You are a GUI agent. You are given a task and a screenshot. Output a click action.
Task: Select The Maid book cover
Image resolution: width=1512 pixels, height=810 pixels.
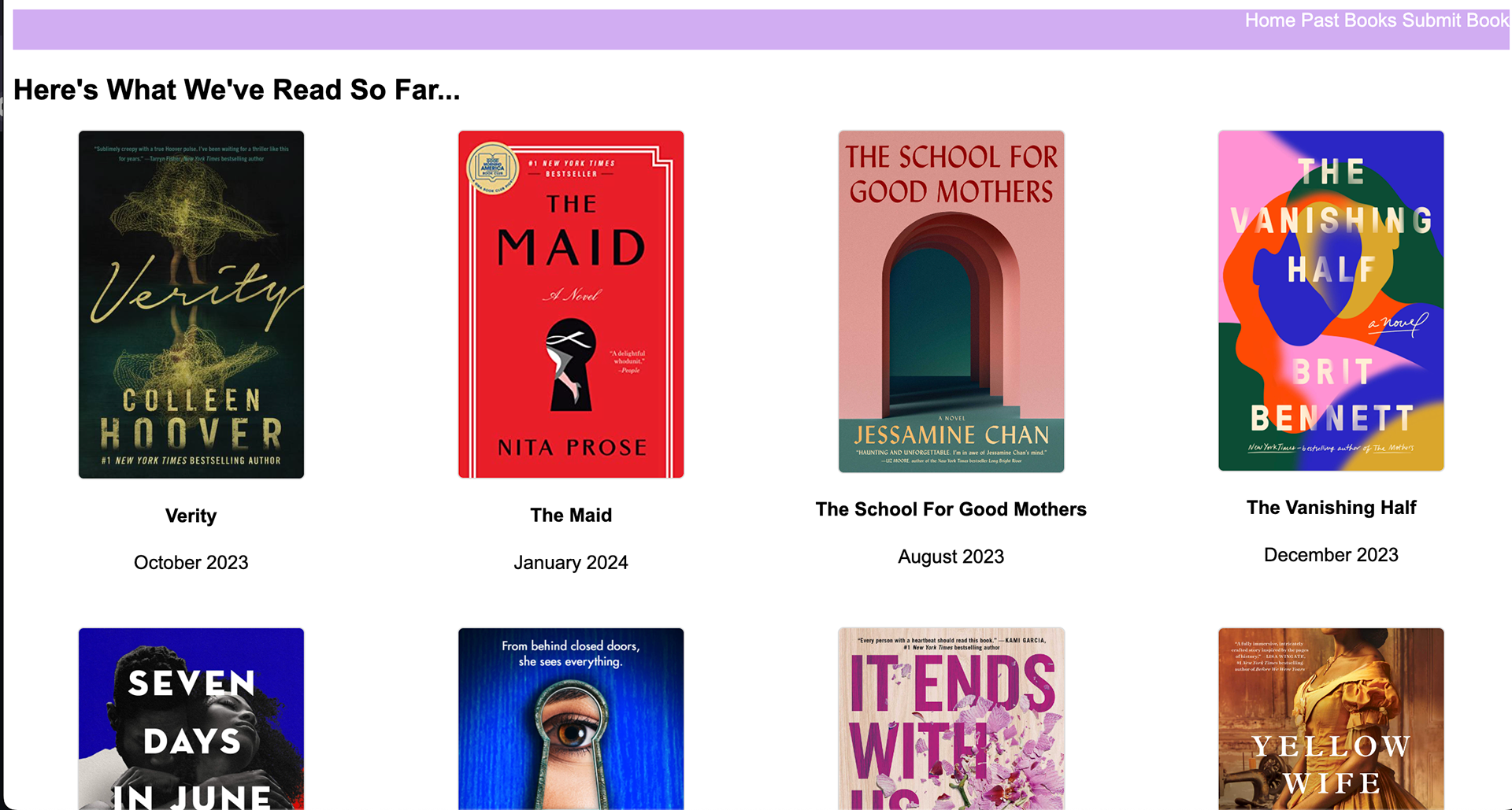click(x=571, y=304)
